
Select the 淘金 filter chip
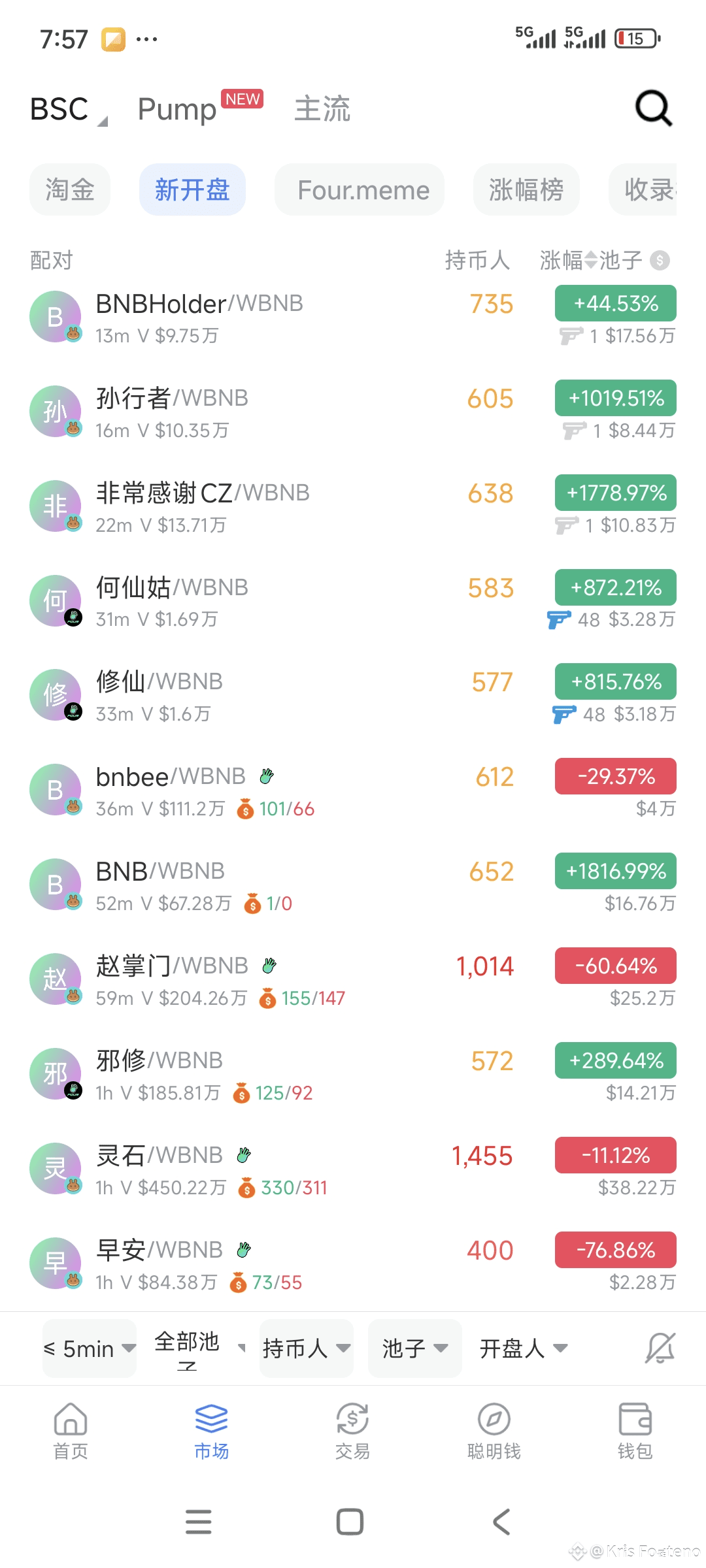pyautogui.click(x=70, y=190)
